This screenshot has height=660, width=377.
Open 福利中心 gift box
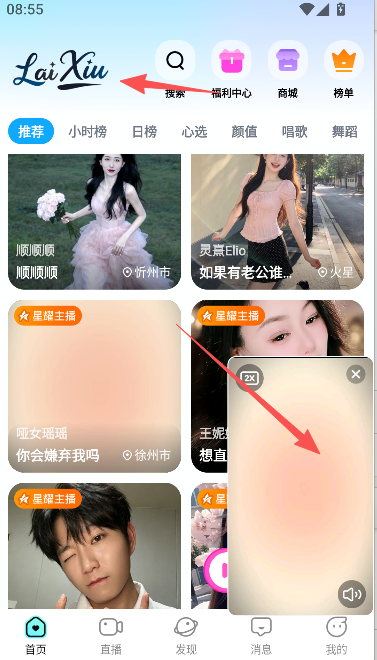point(231,60)
